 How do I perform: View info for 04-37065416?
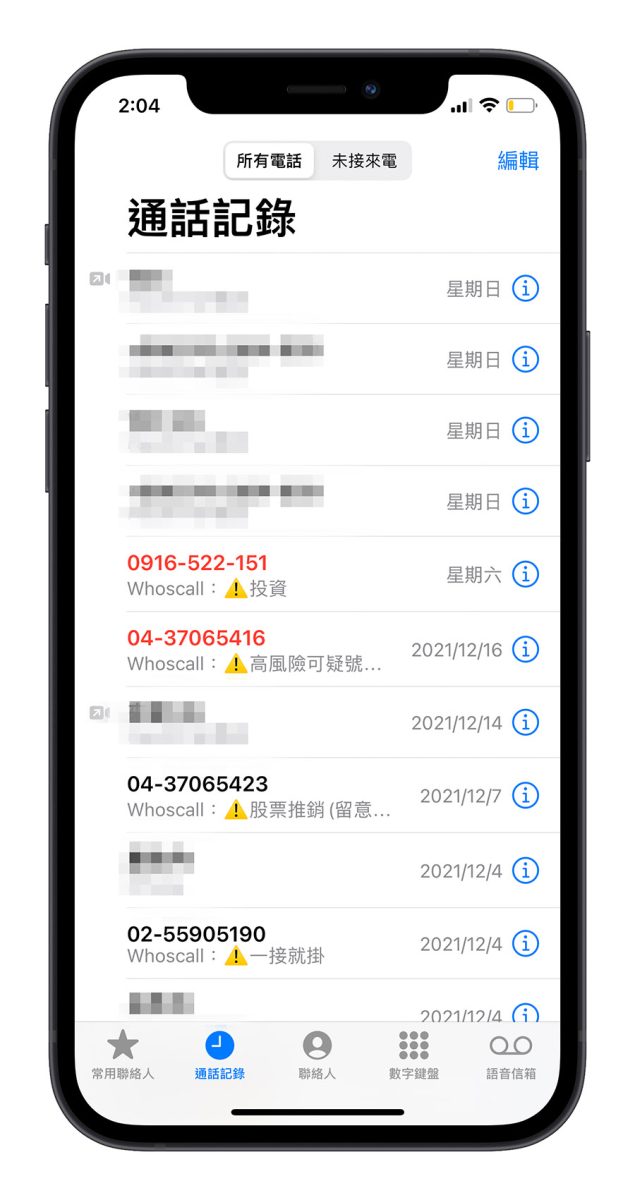pyautogui.click(x=525, y=649)
